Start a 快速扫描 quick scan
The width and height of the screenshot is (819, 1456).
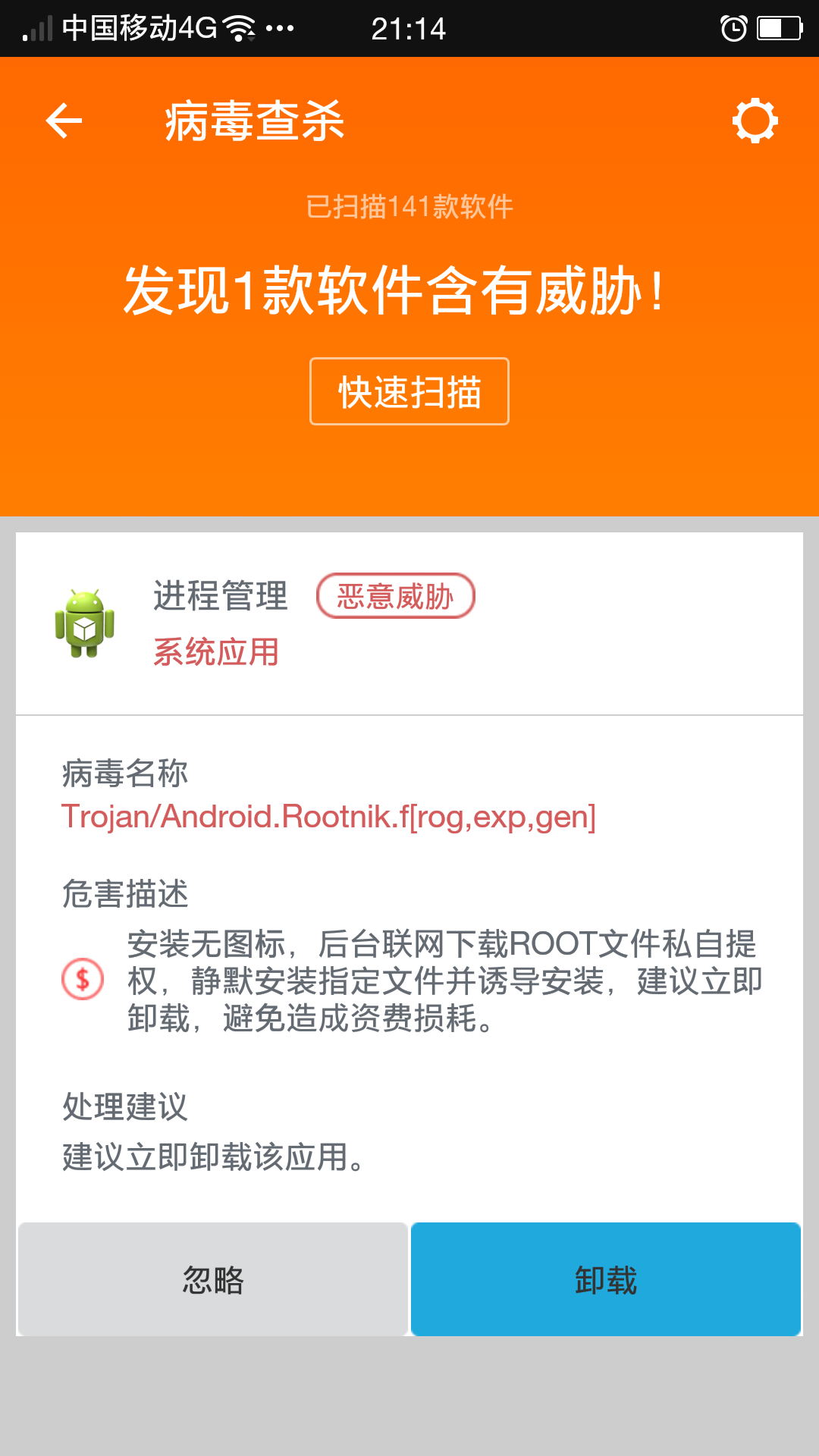[409, 391]
